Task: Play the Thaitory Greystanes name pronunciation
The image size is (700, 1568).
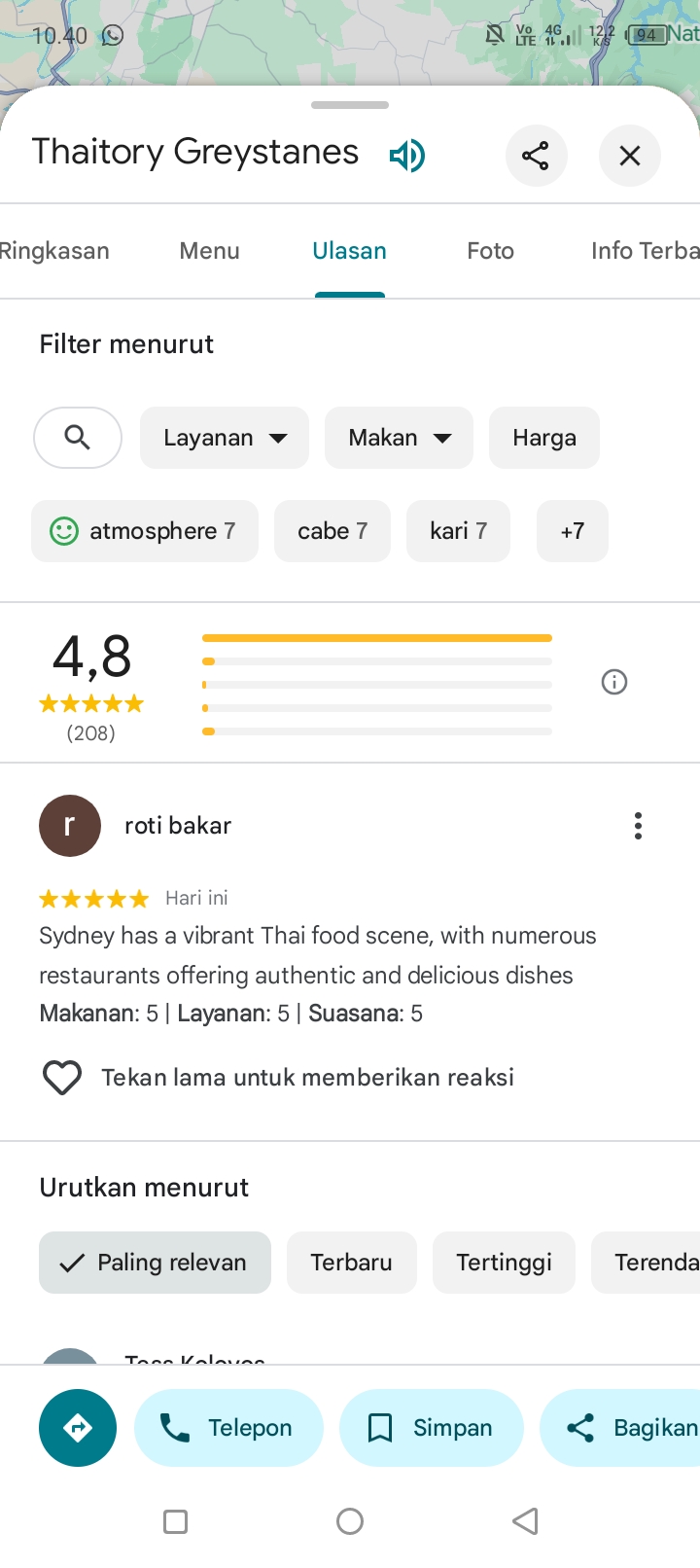Action: 407,155
